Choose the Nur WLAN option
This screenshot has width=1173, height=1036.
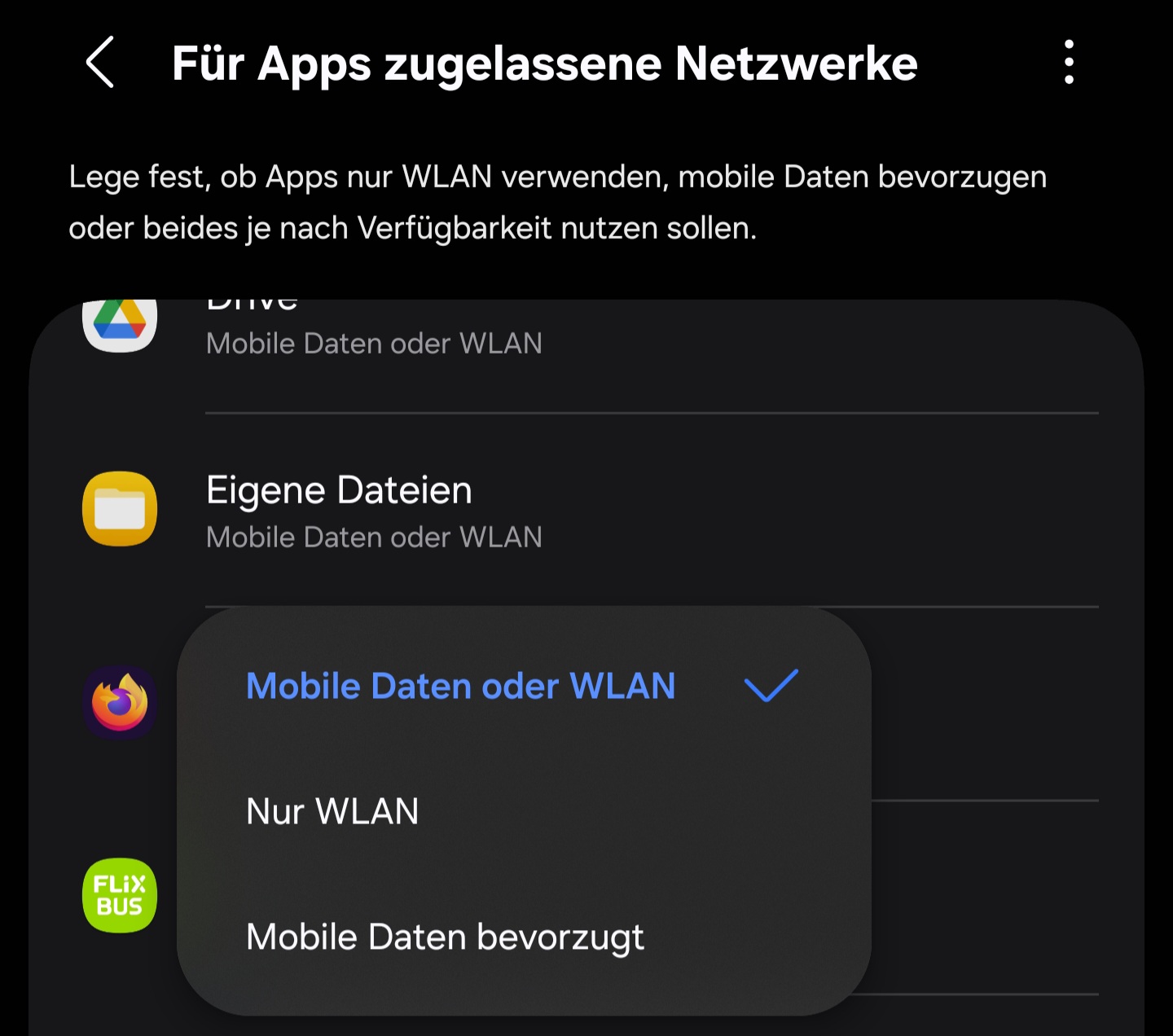(332, 812)
